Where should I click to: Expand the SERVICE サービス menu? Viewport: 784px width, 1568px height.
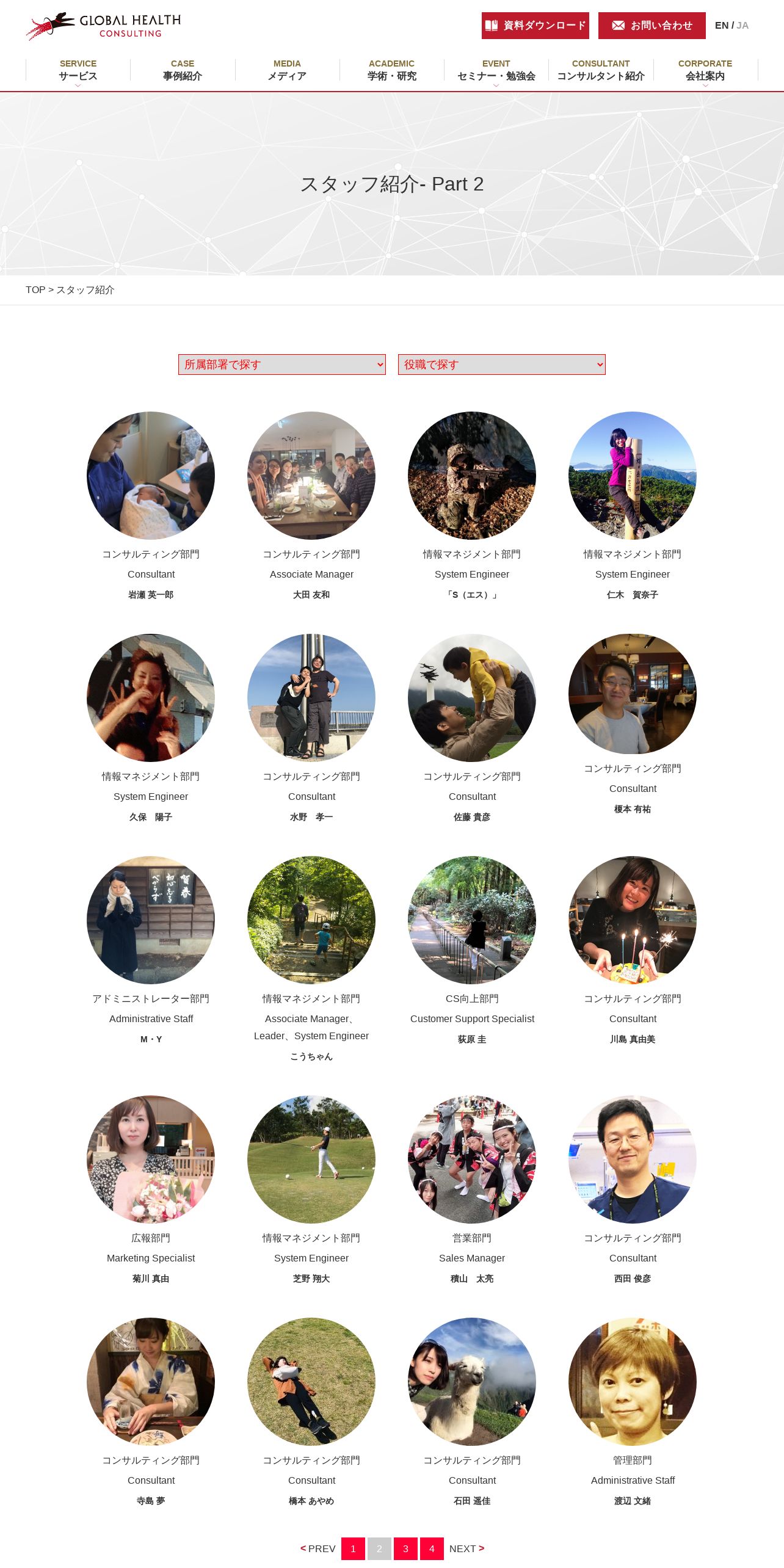tap(78, 70)
